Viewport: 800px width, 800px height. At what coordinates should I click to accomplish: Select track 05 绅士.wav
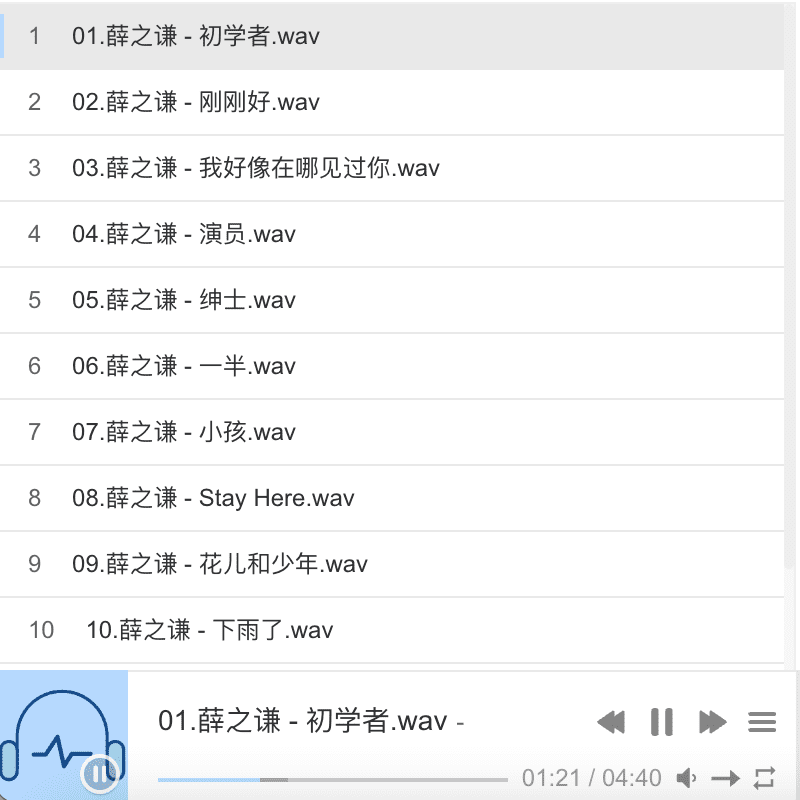point(184,300)
